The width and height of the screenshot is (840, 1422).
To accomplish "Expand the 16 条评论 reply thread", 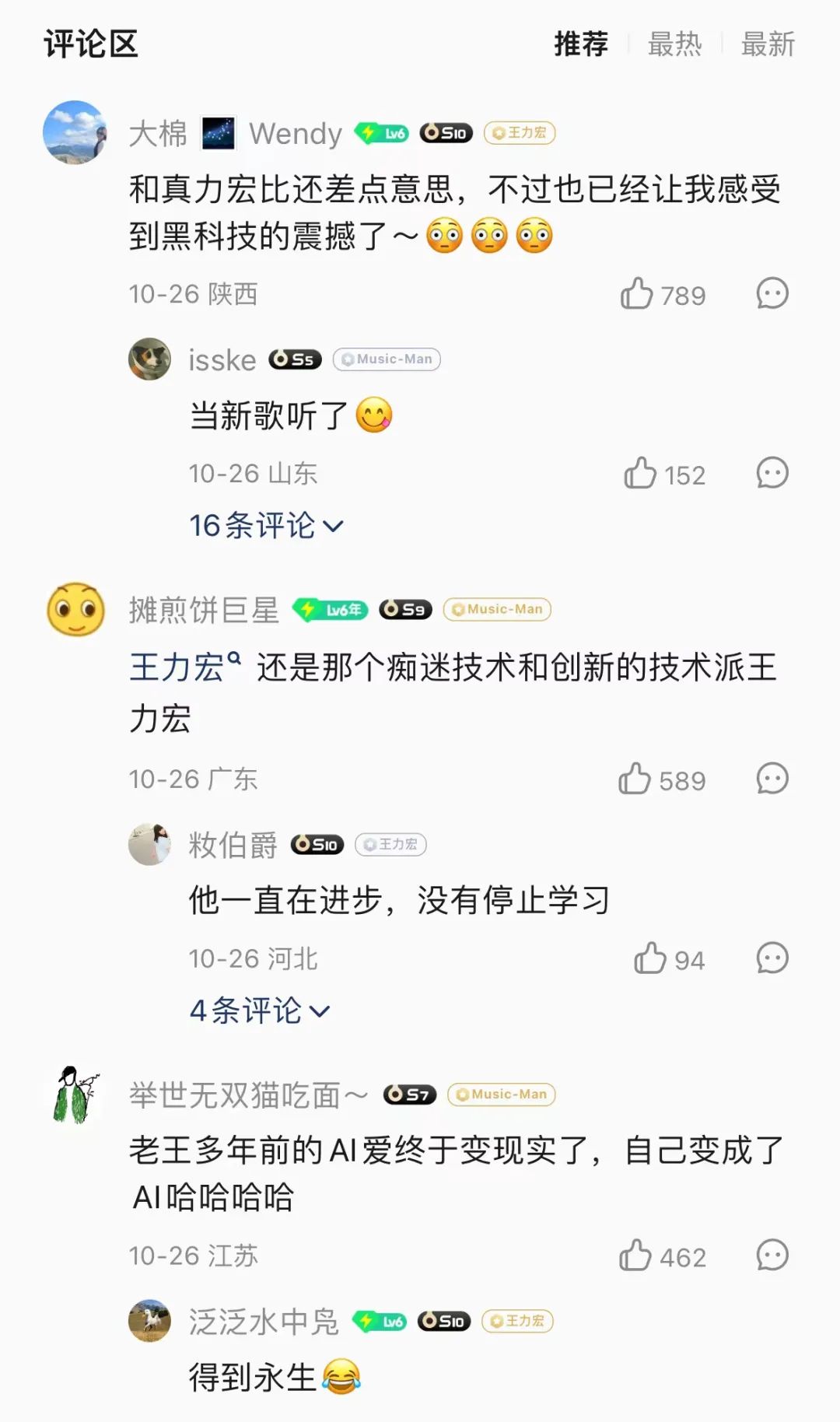I will pos(266,527).
